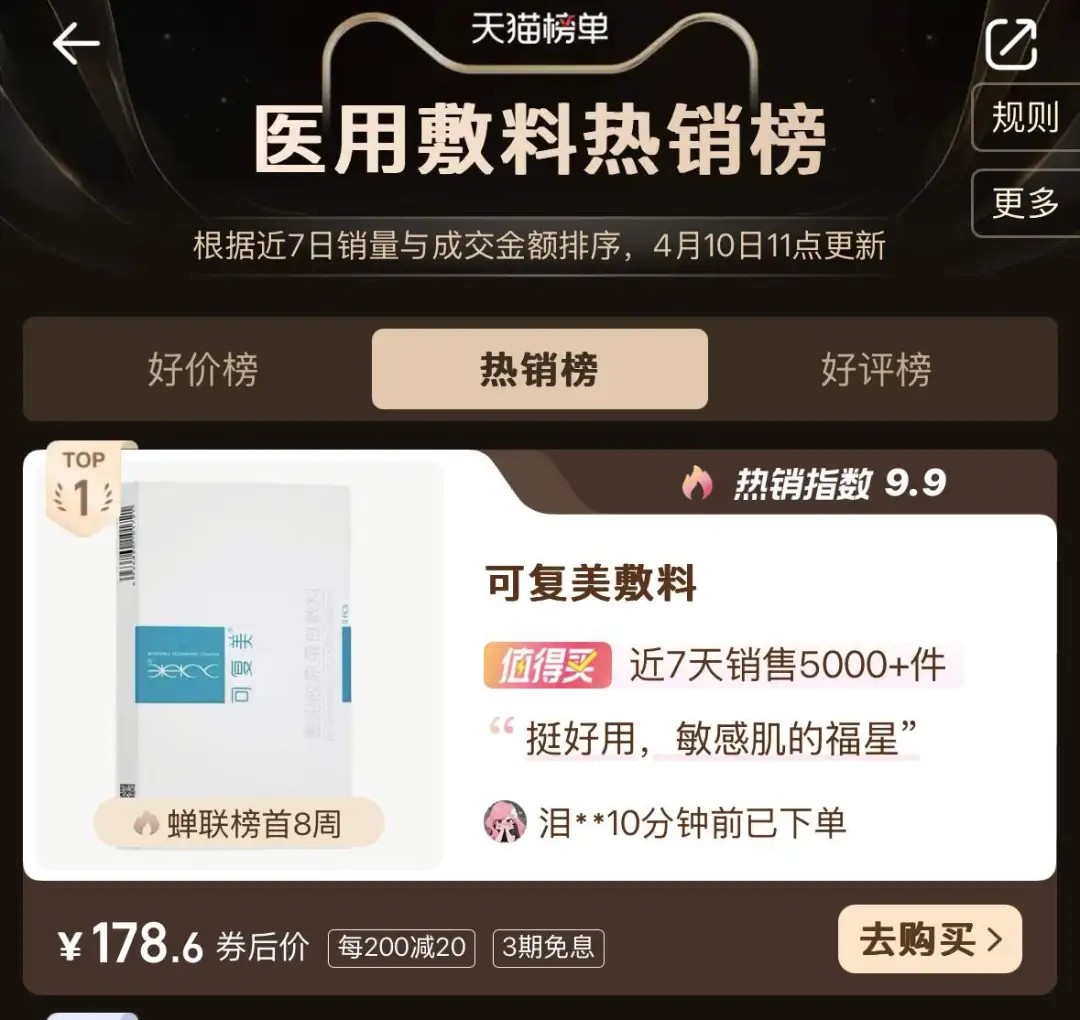Switch to the 好价榜 tab

coord(203,369)
